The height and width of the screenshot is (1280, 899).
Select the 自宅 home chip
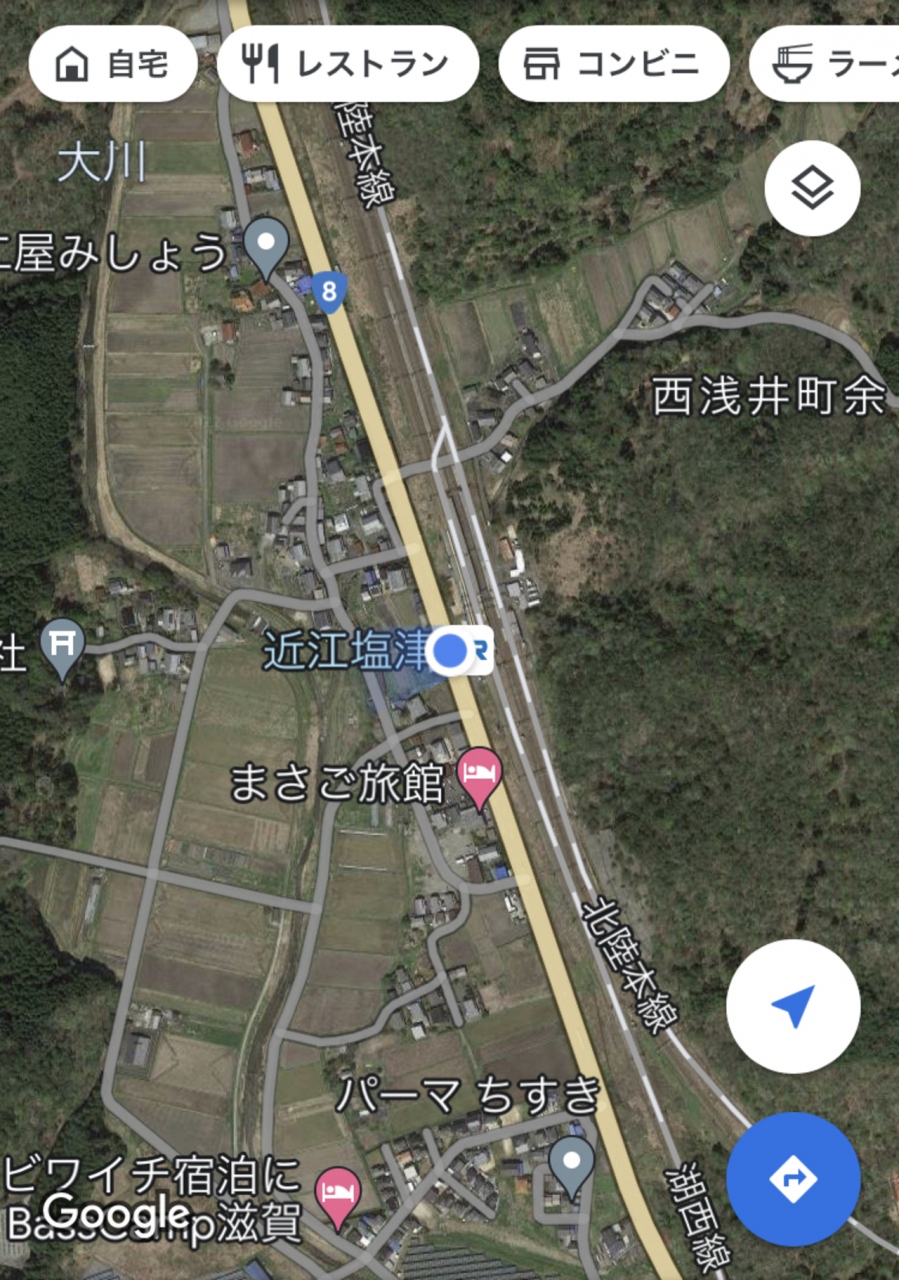point(112,64)
